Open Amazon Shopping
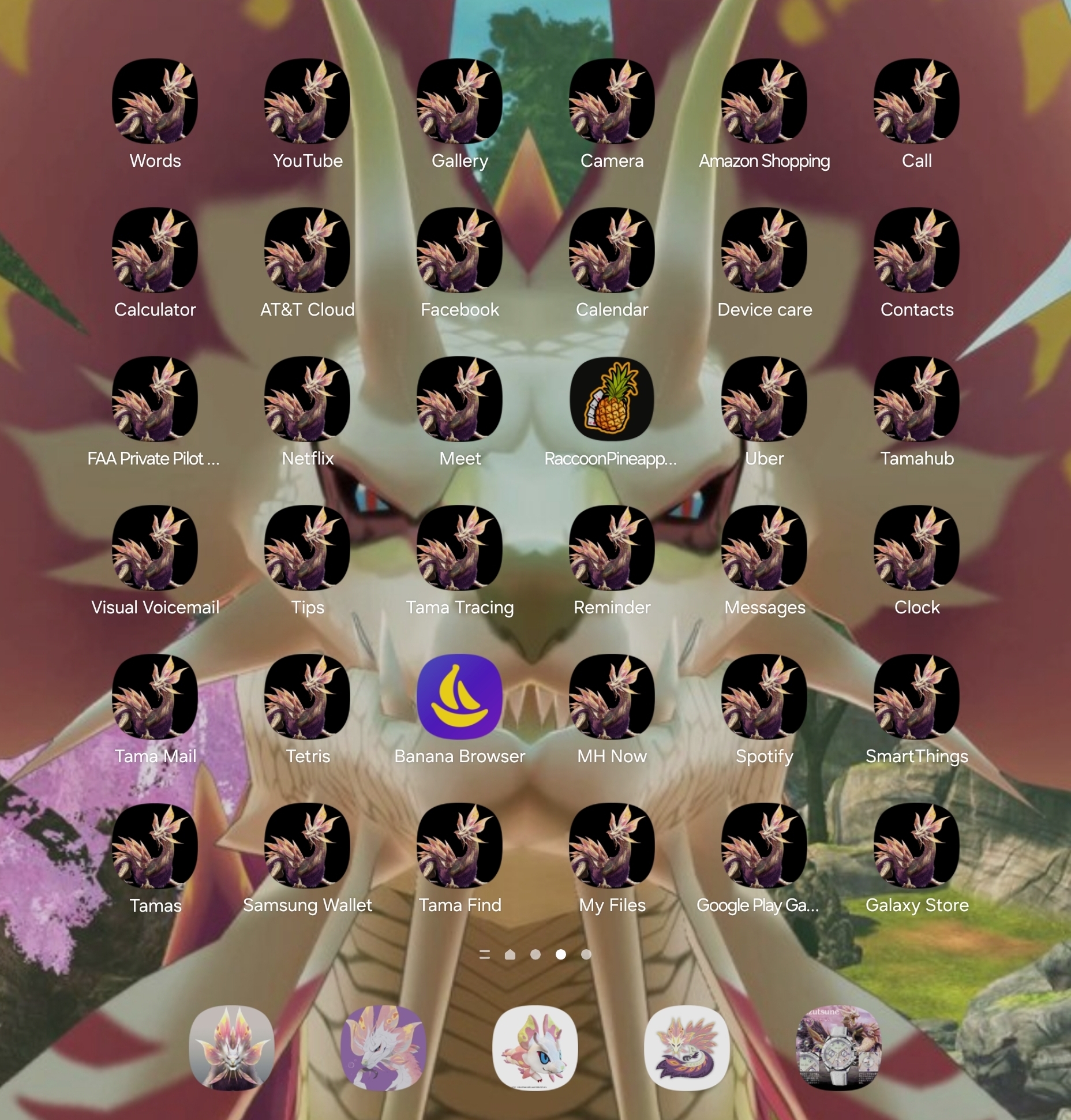 764,102
